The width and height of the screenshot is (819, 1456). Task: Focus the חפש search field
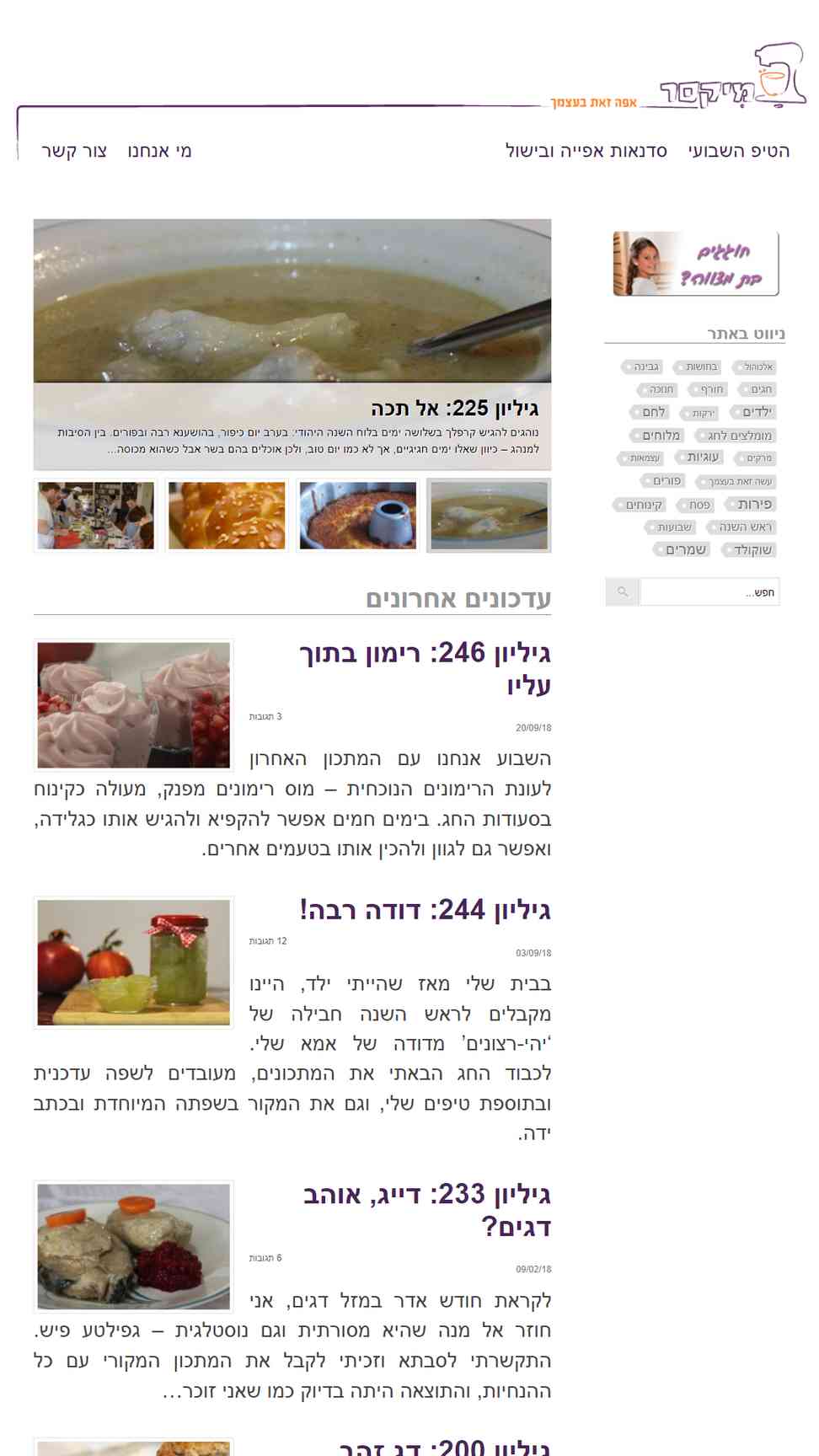tap(709, 591)
